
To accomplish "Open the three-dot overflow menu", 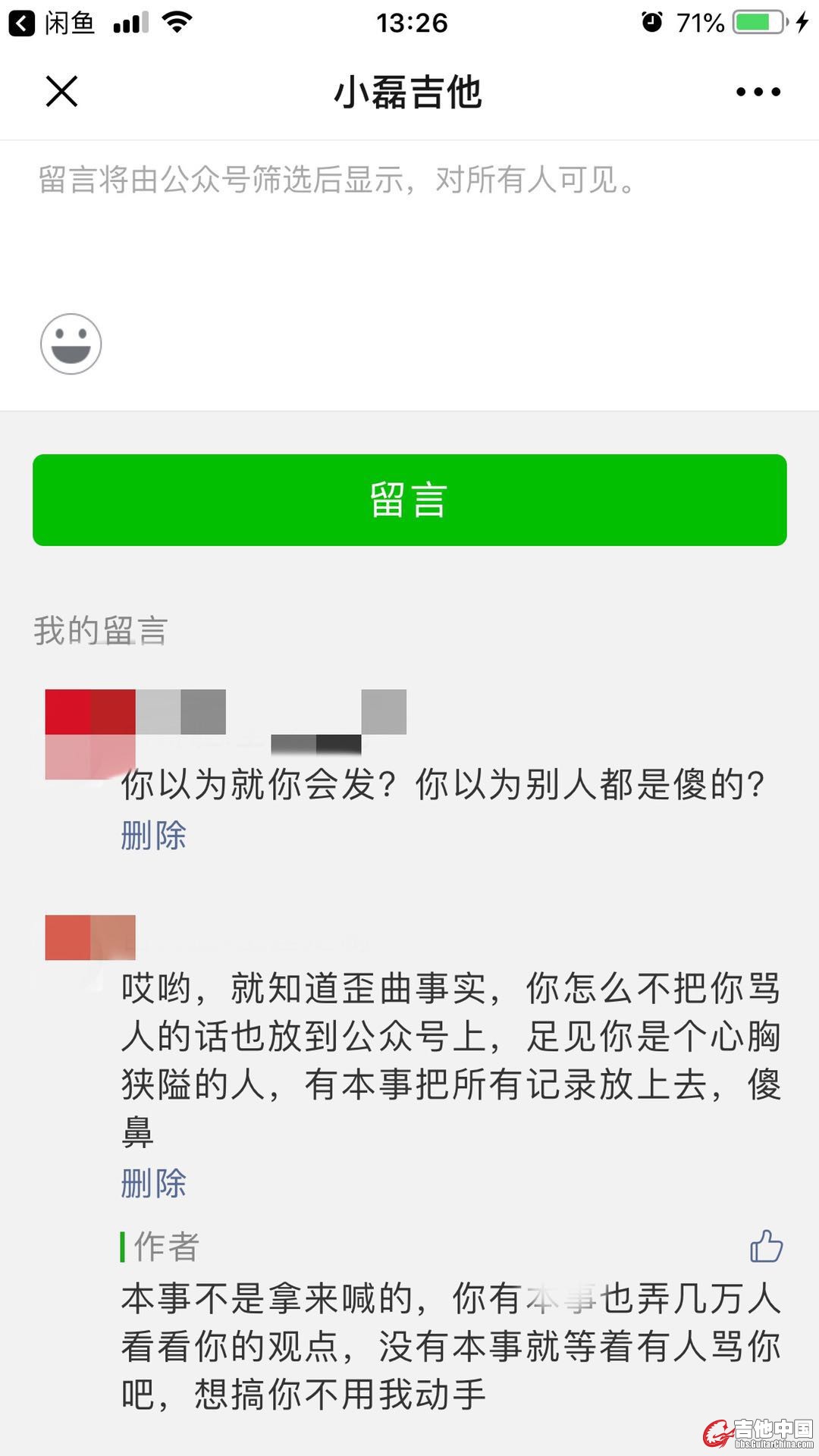I will (758, 92).
